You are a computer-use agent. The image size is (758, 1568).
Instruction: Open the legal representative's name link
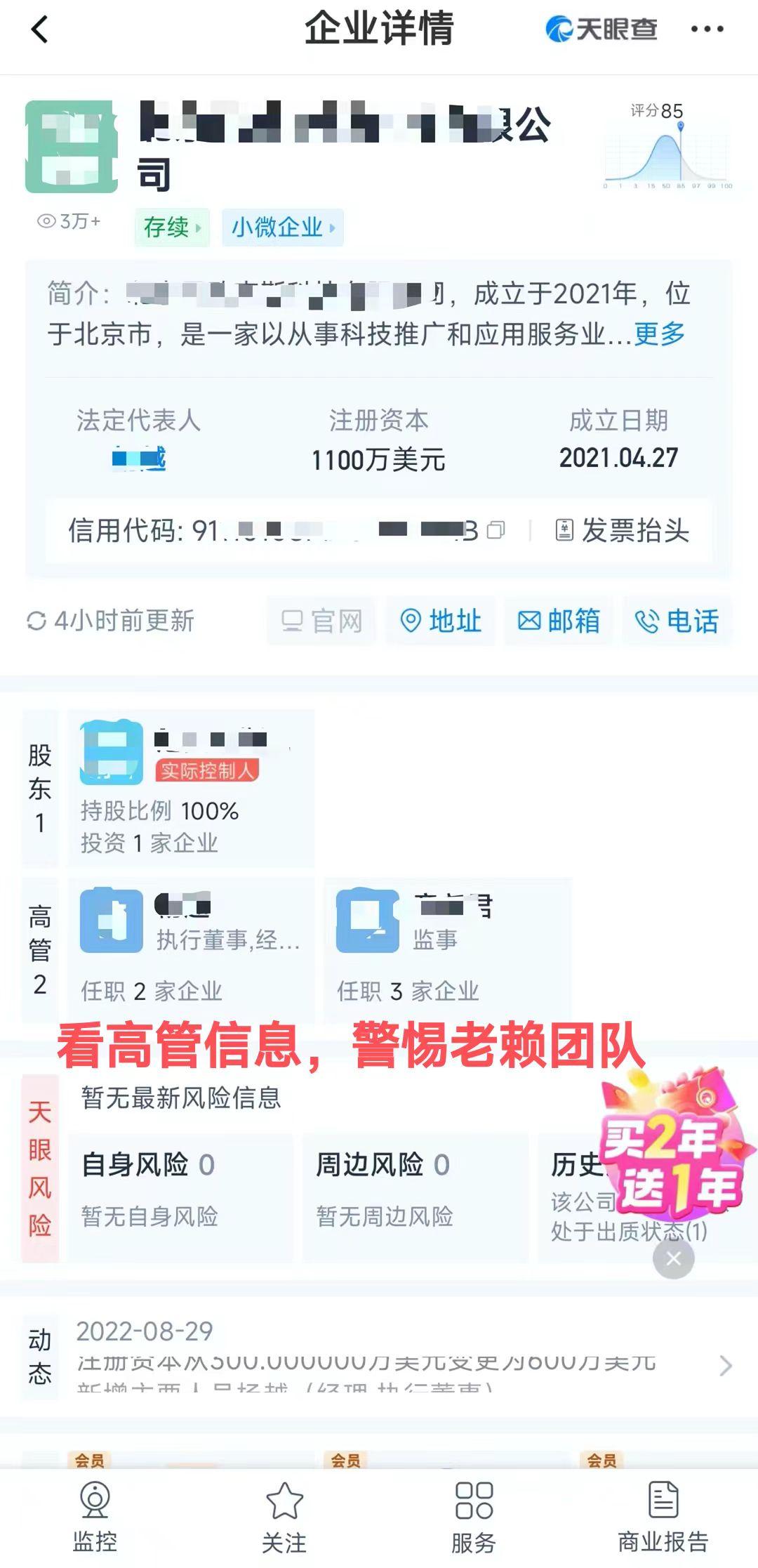[139, 459]
